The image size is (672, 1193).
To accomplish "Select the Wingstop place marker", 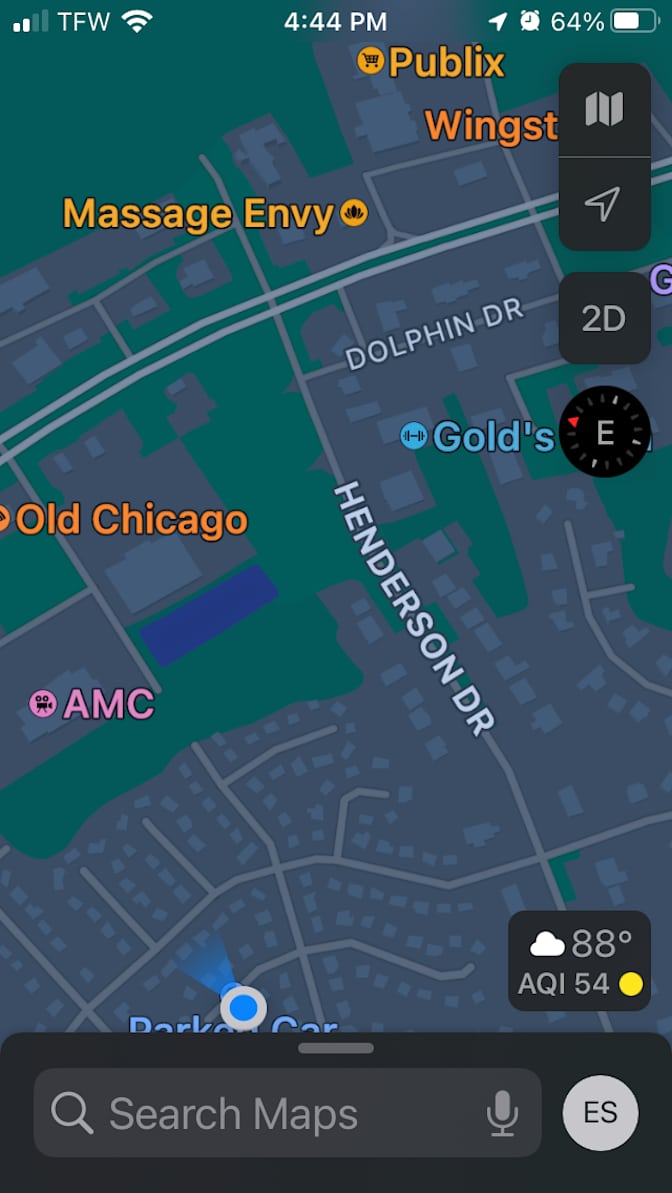I will pos(491,126).
